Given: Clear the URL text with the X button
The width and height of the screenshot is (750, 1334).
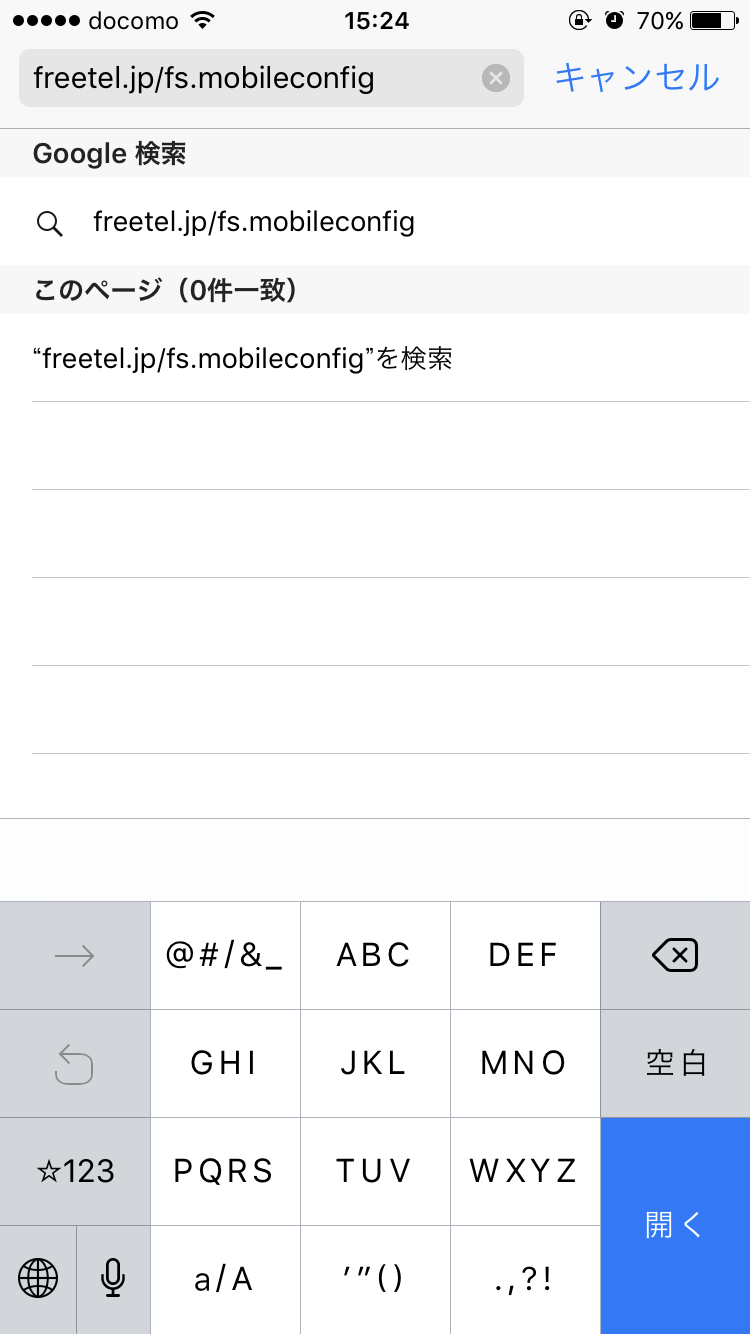Looking at the screenshot, I should click(496, 78).
